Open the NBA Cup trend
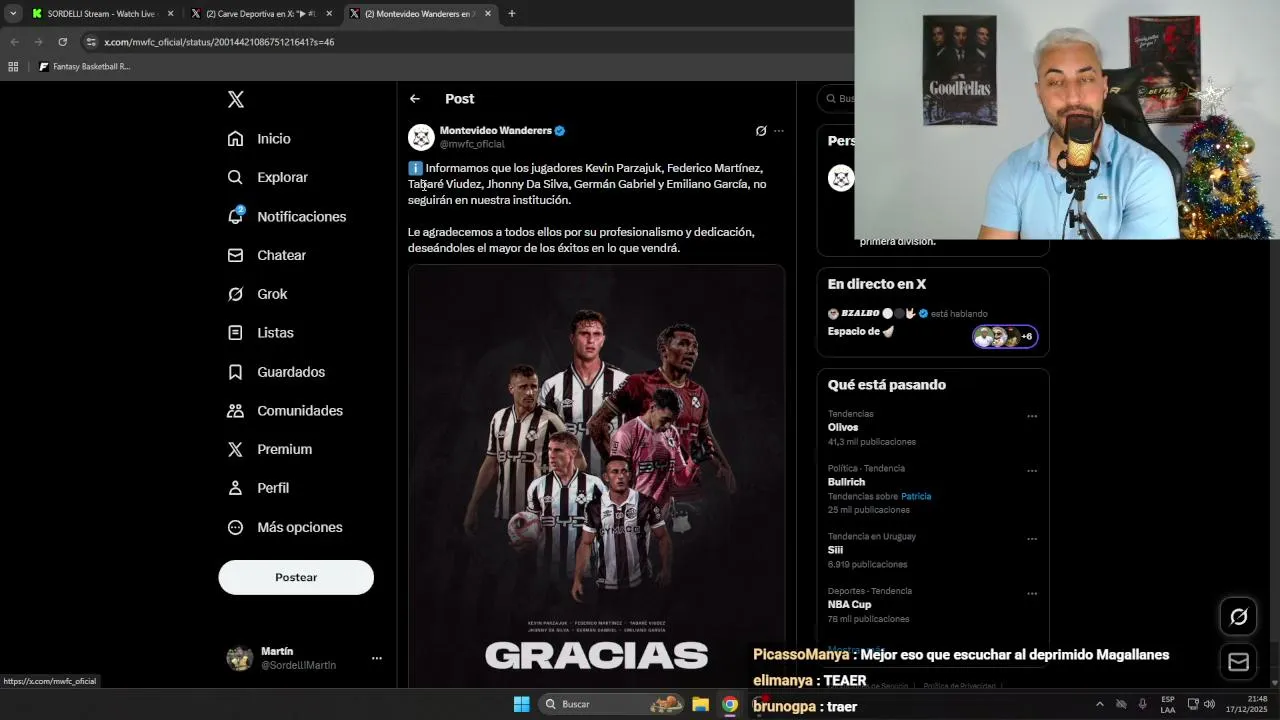This screenshot has height=720, width=1280. [x=849, y=604]
